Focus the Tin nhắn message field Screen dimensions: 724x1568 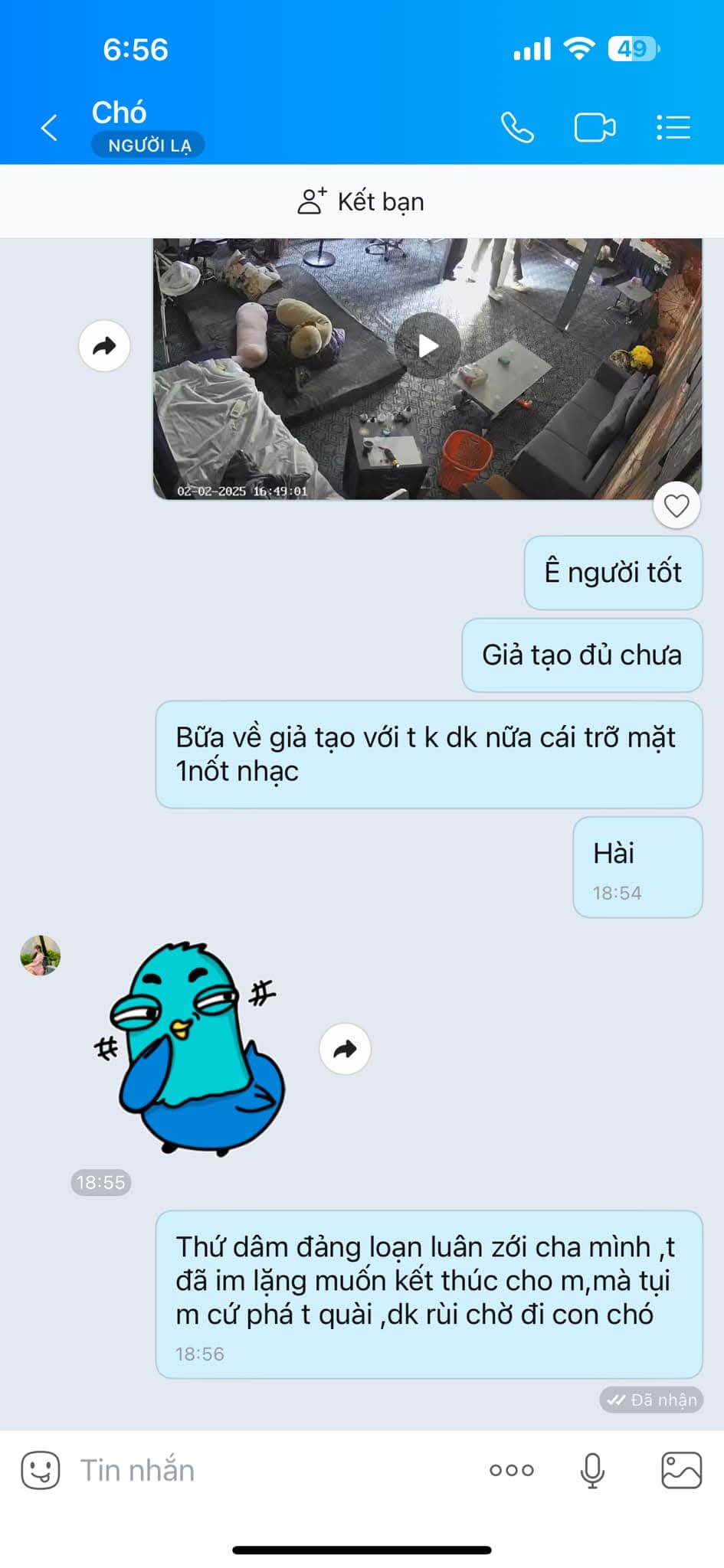268,1470
